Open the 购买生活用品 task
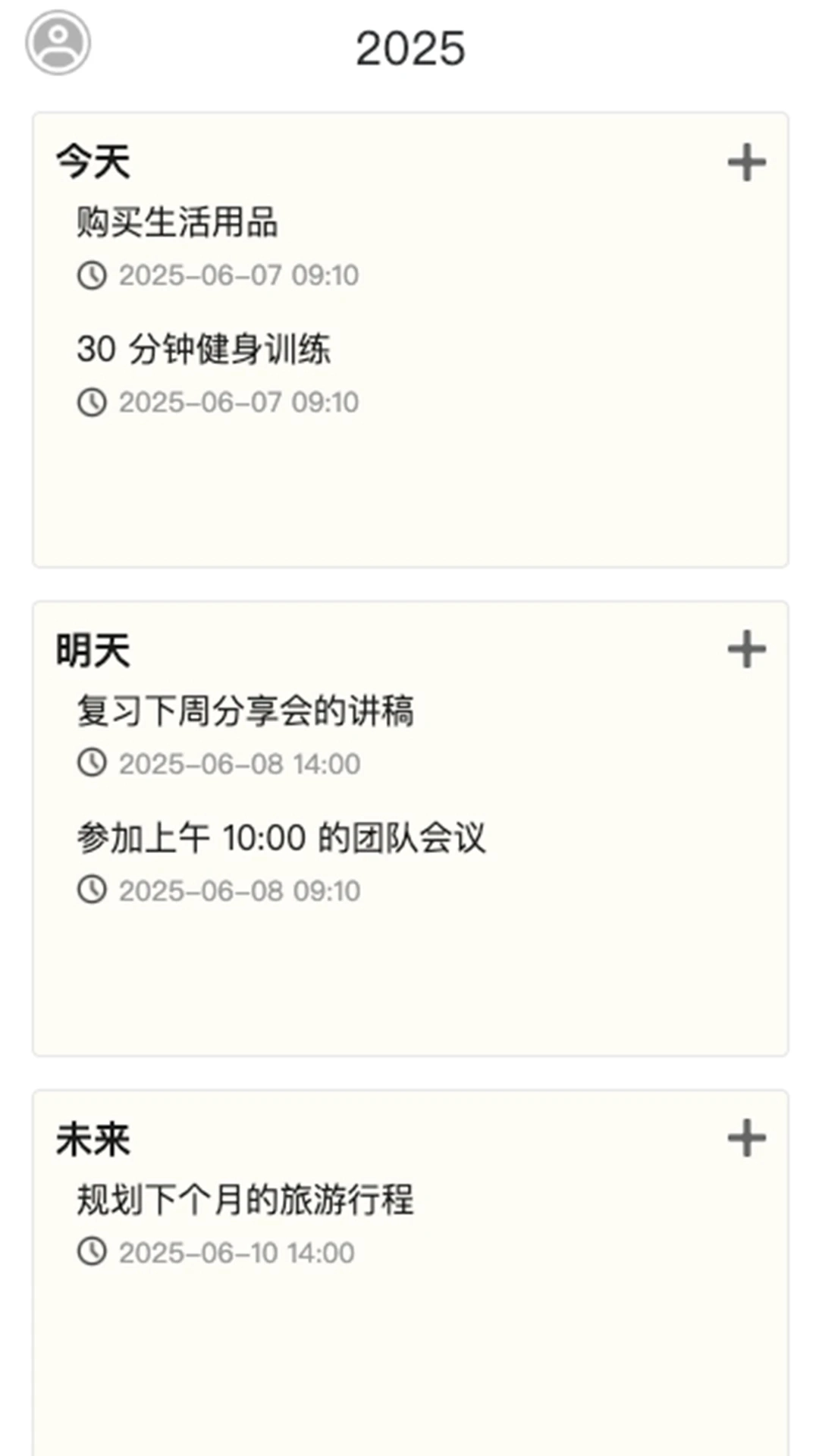The width and height of the screenshot is (819, 1456). click(x=177, y=223)
